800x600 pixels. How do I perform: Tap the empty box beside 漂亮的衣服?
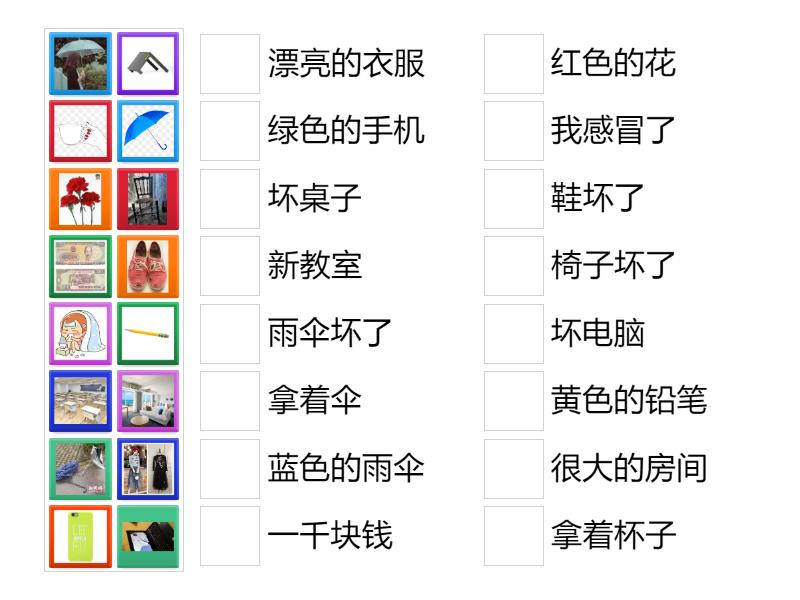230,64
